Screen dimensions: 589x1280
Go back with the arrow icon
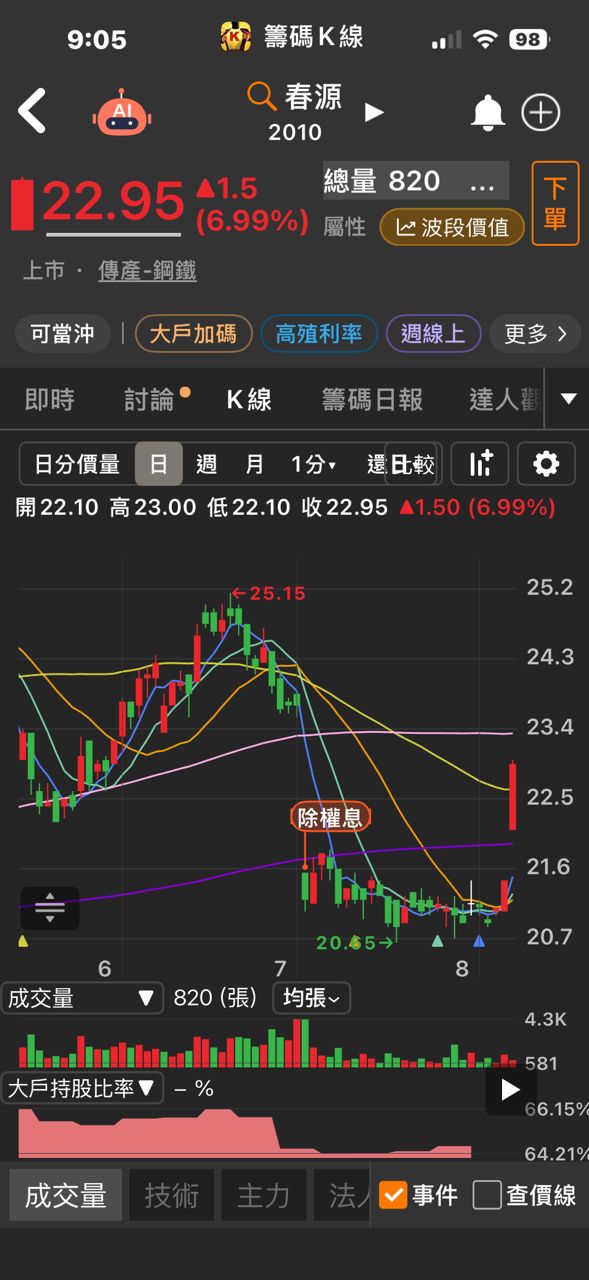point(32,111)
